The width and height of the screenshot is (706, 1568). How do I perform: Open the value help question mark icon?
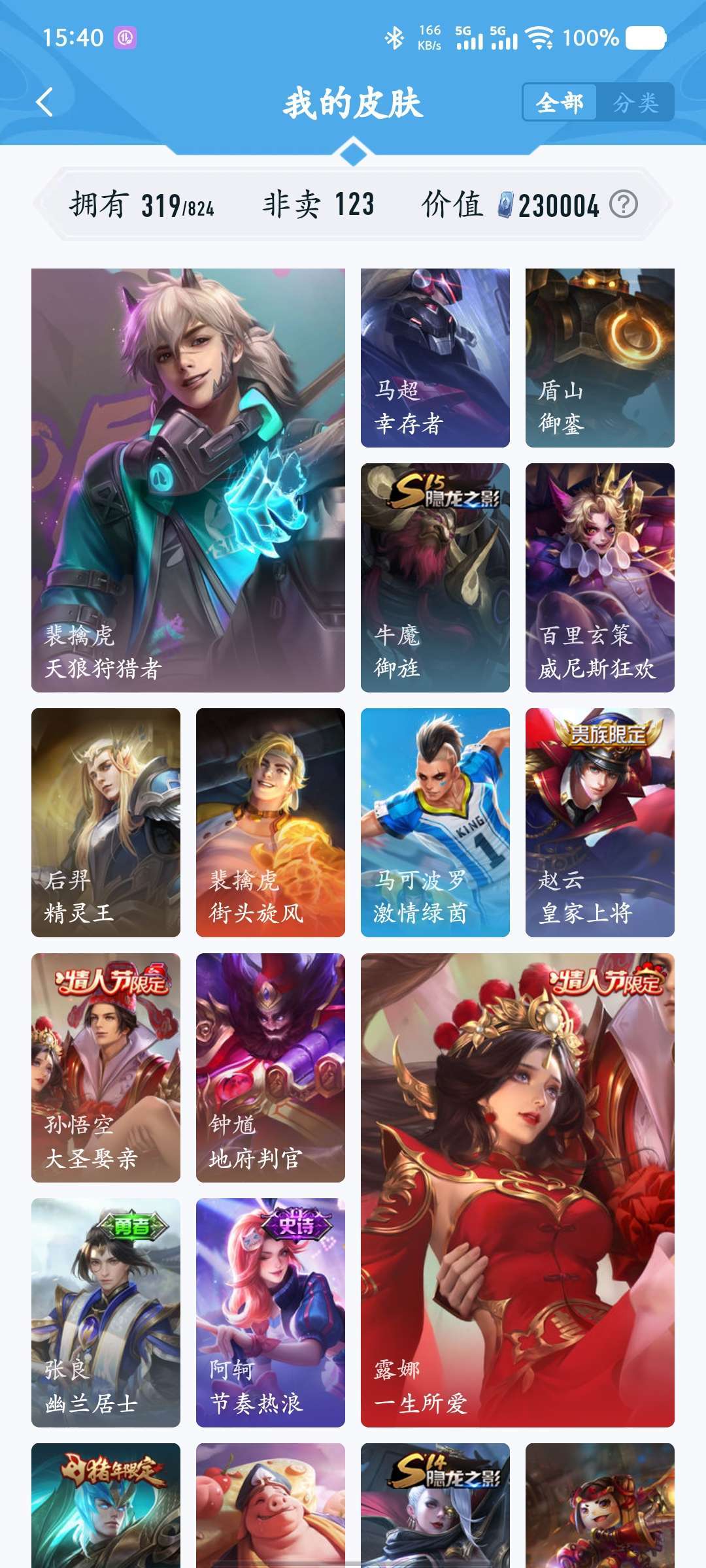624,204
